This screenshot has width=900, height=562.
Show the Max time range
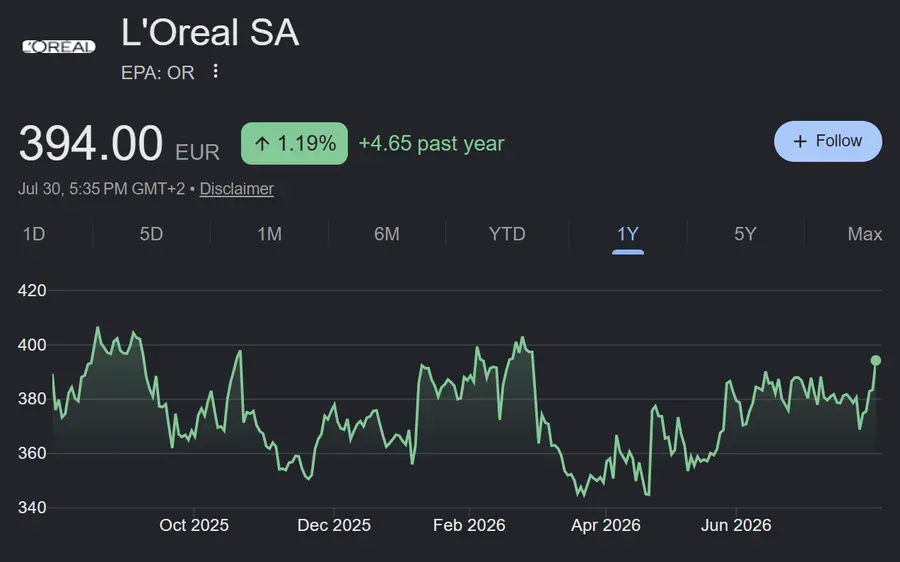(864, 234)
